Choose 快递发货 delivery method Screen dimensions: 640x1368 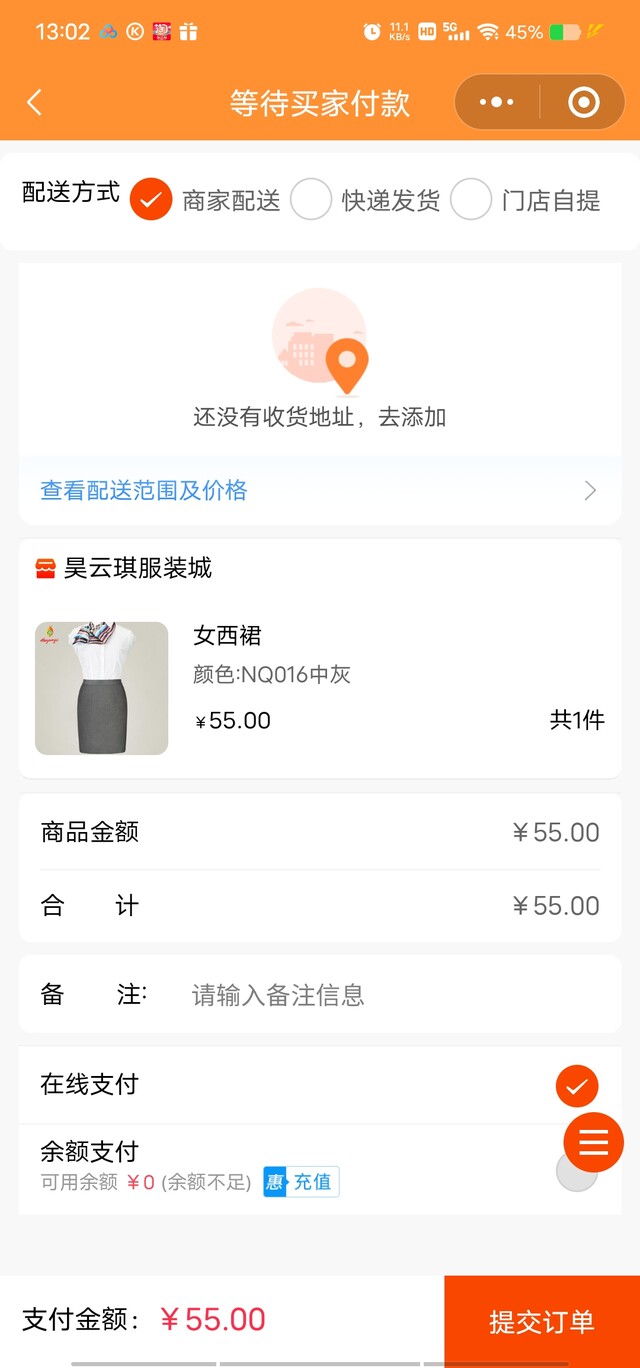(x=311, y=199)
